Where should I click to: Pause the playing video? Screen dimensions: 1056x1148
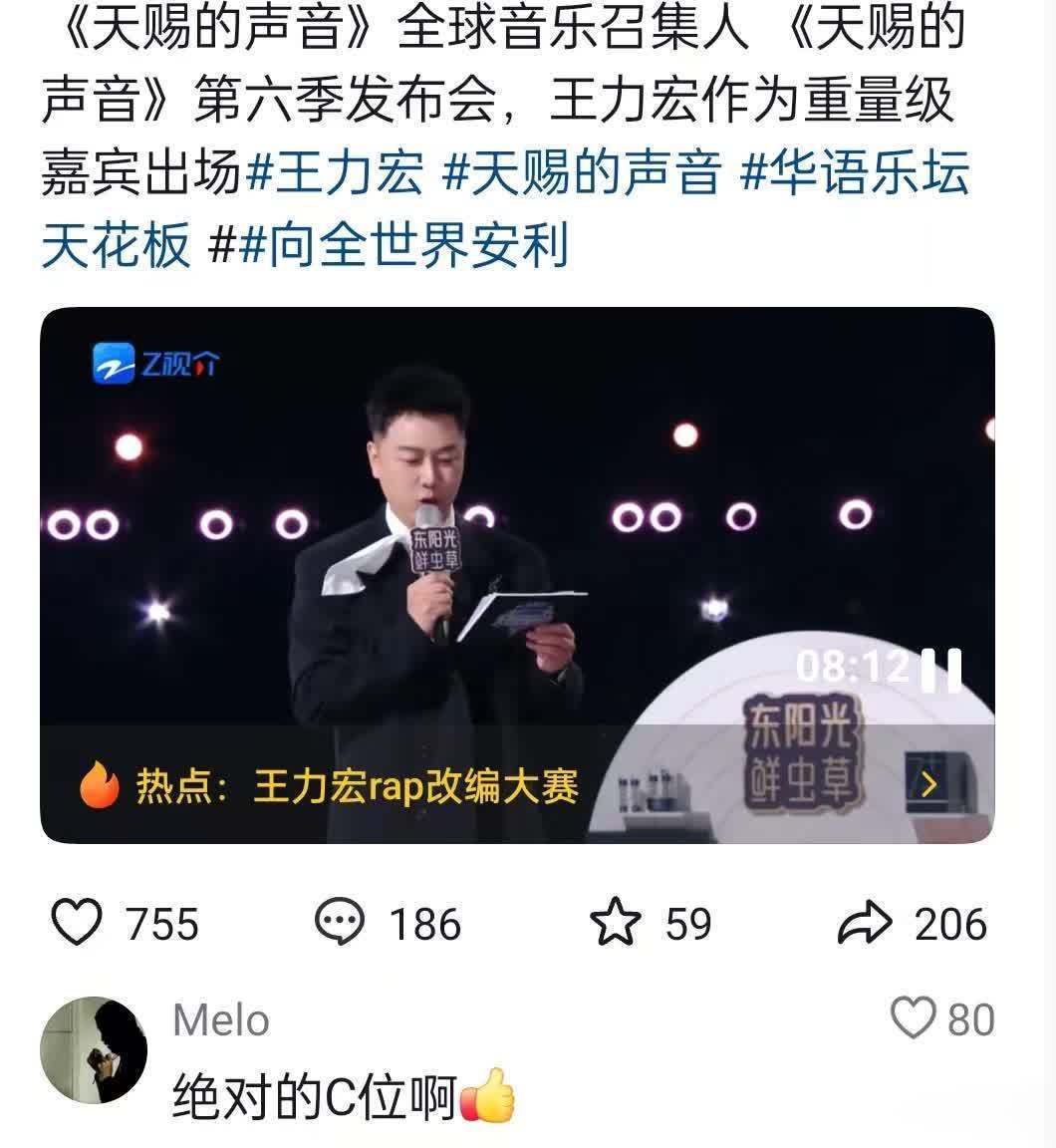(941, 669)
